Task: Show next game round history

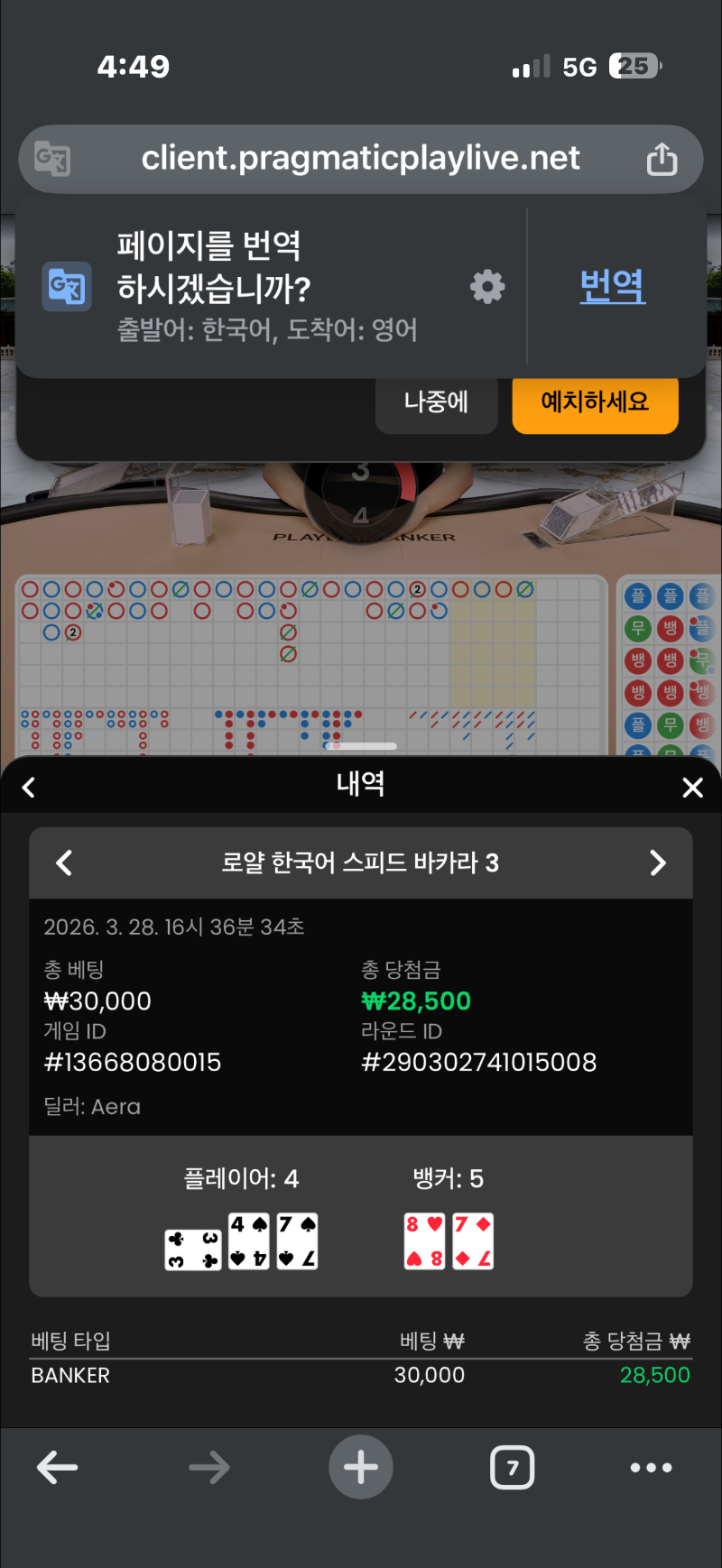Action: coord(658,862)
